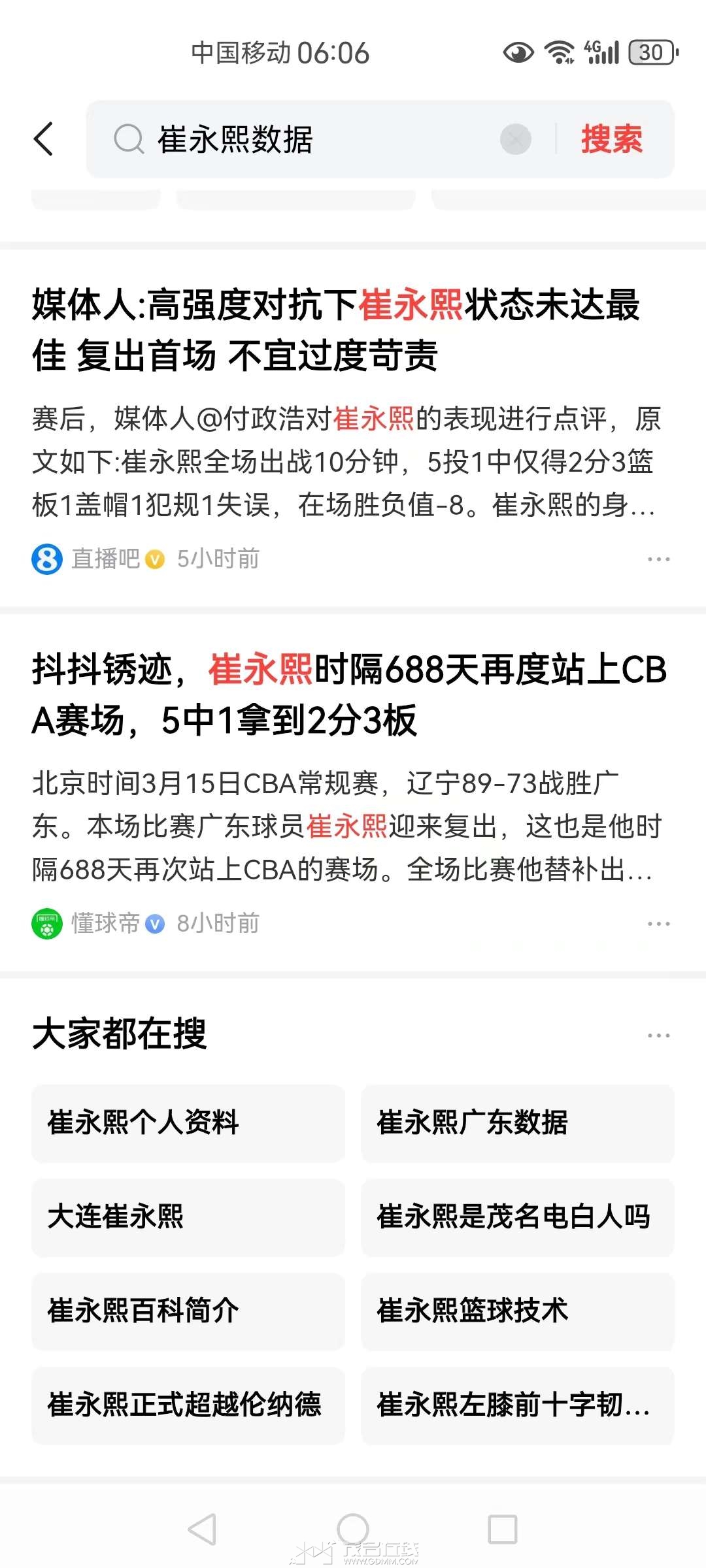Screen dimensions: 706x1568
Task: Tap the suggestion 崔永熙是茂名电白人吗
Action: [517, 1217]
